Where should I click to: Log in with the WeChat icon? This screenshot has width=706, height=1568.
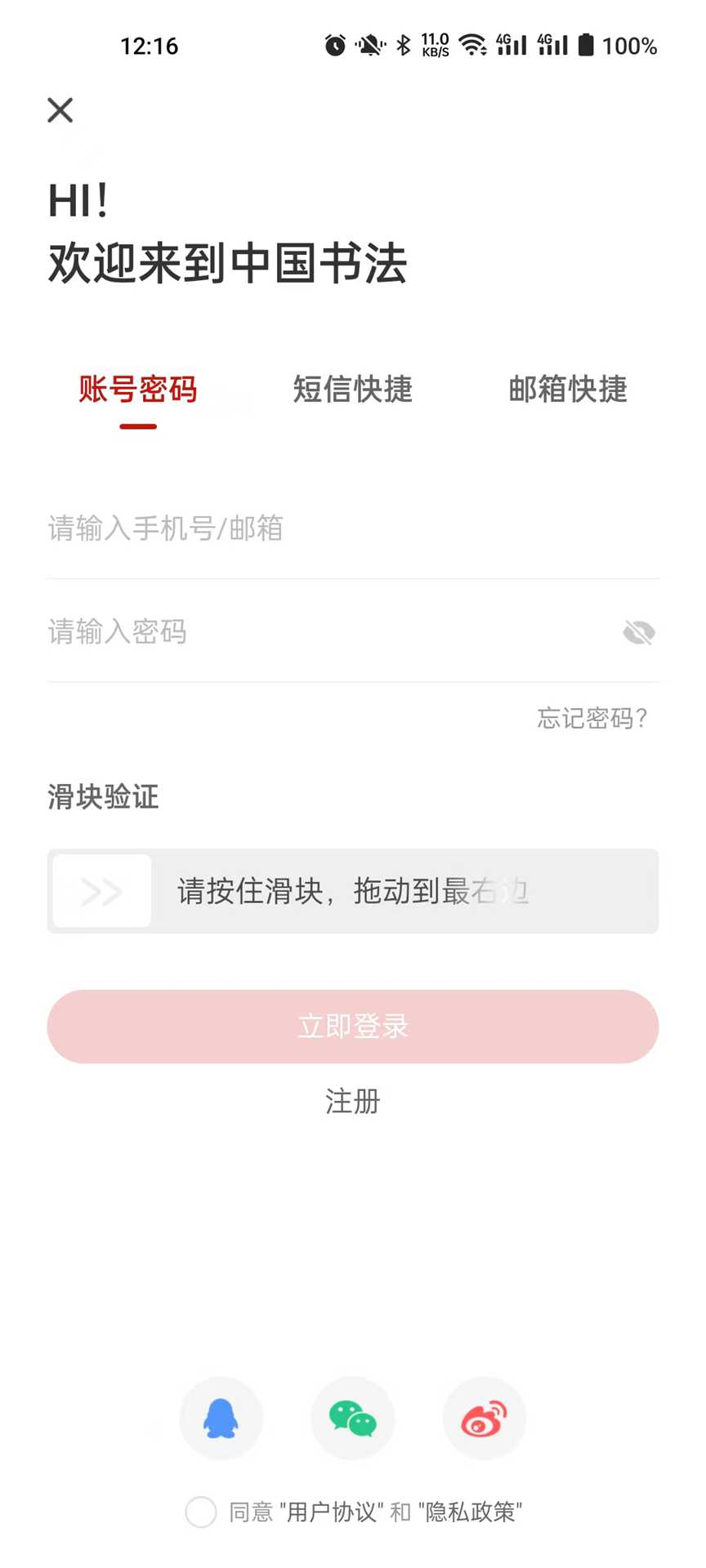tap(352, 1419)
